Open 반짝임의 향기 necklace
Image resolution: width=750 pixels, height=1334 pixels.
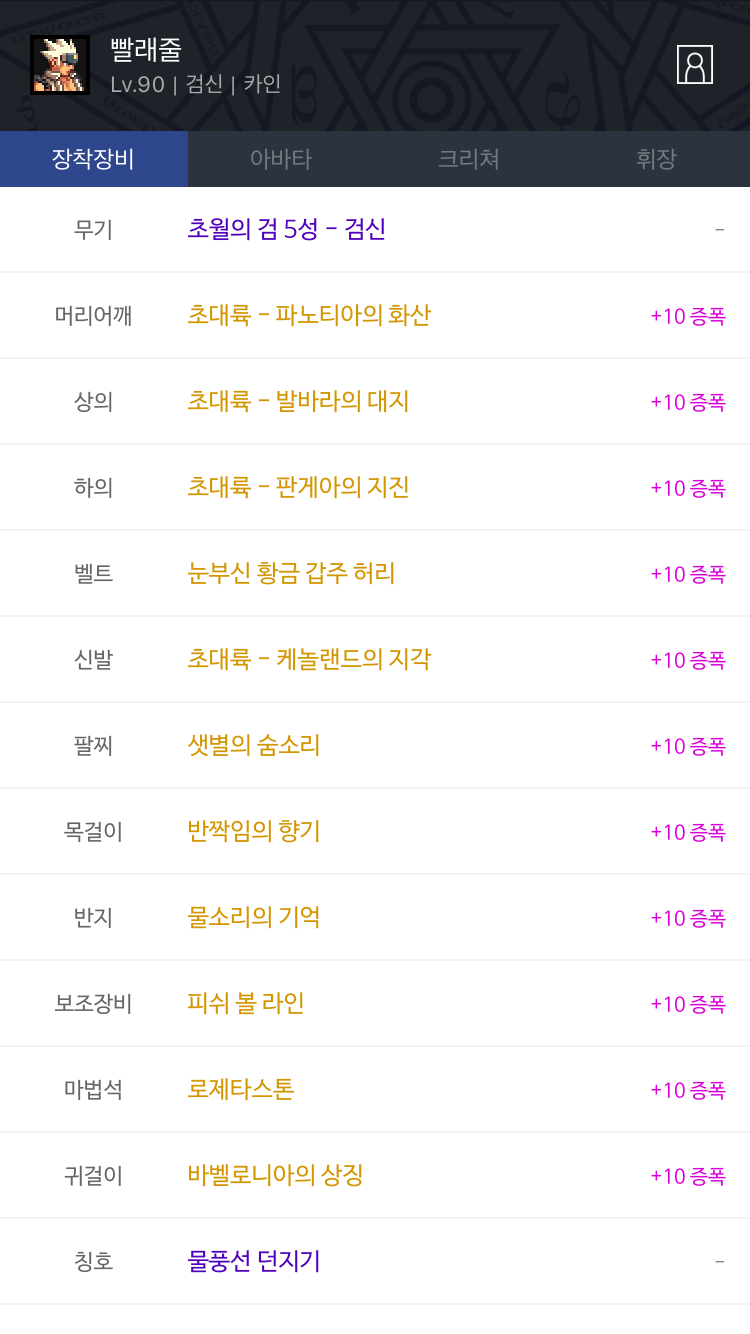(254, 832)
